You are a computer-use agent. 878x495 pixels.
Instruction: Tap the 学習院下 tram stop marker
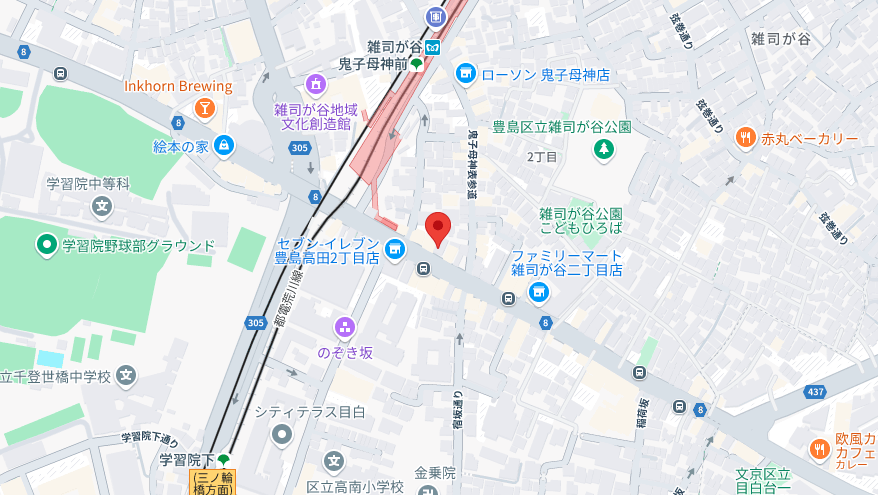tap(224, 461)
